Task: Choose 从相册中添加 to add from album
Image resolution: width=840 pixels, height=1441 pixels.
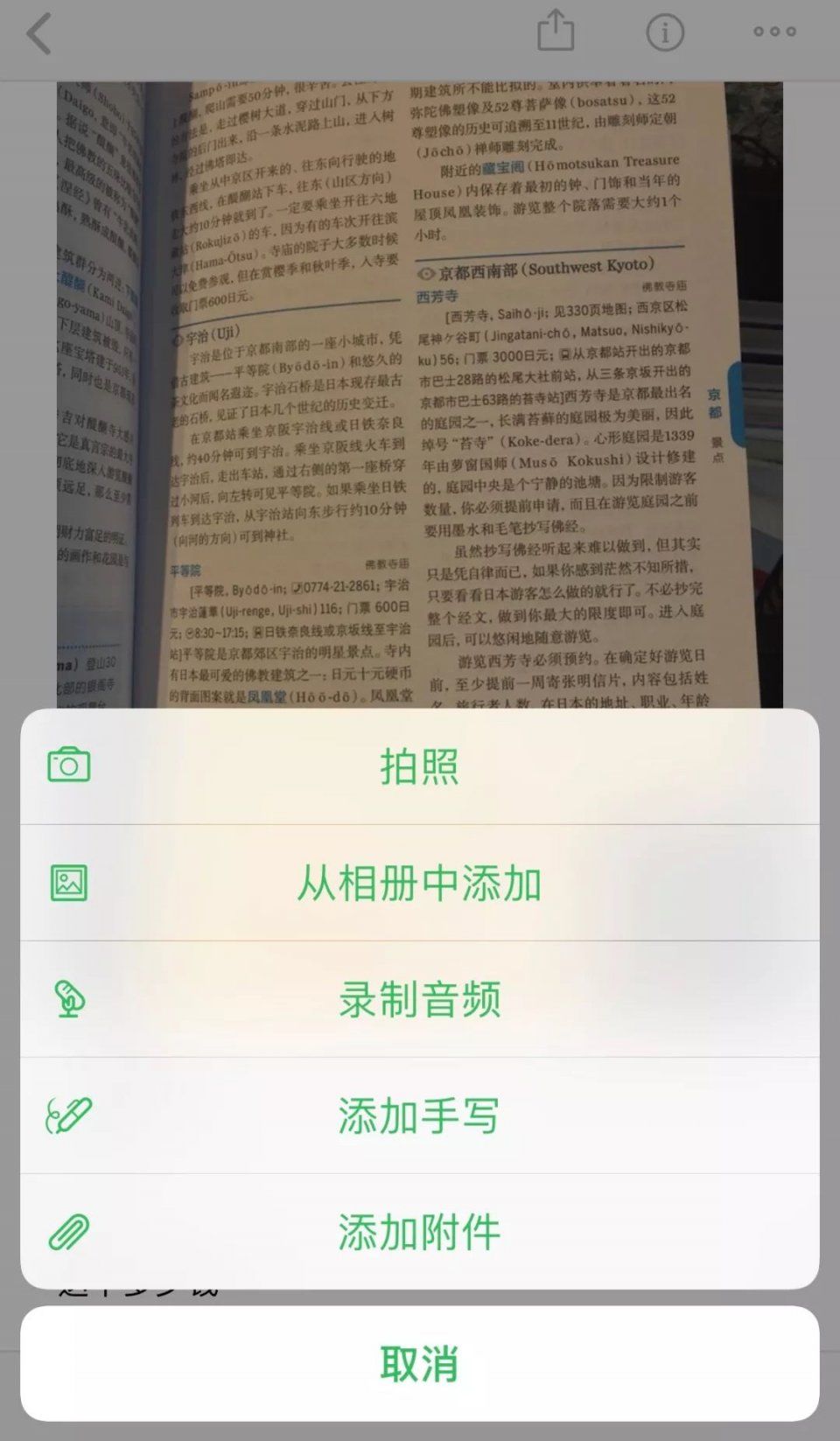Action: [420, 883]
